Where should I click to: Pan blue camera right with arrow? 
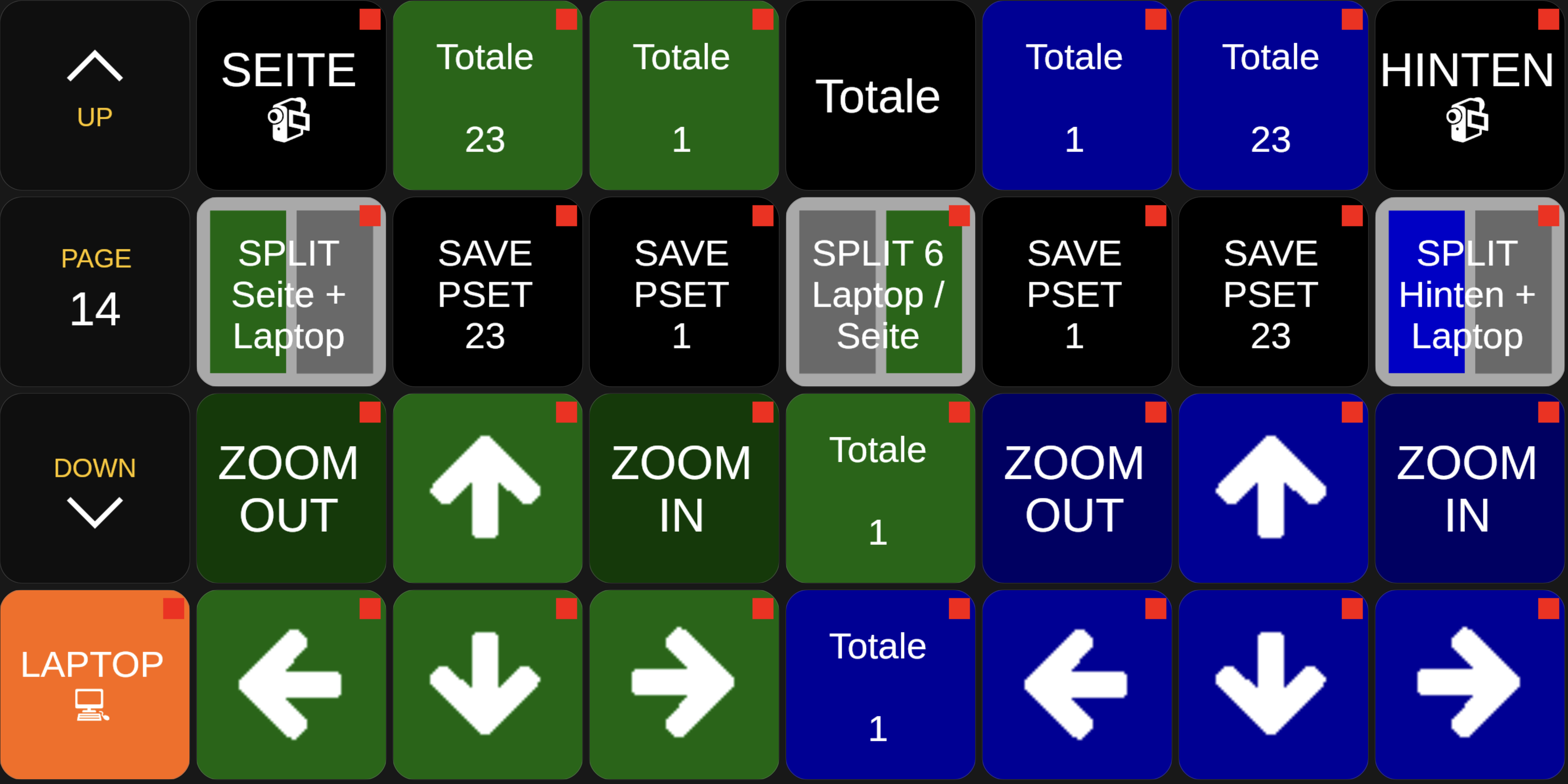pos(1469,684)
